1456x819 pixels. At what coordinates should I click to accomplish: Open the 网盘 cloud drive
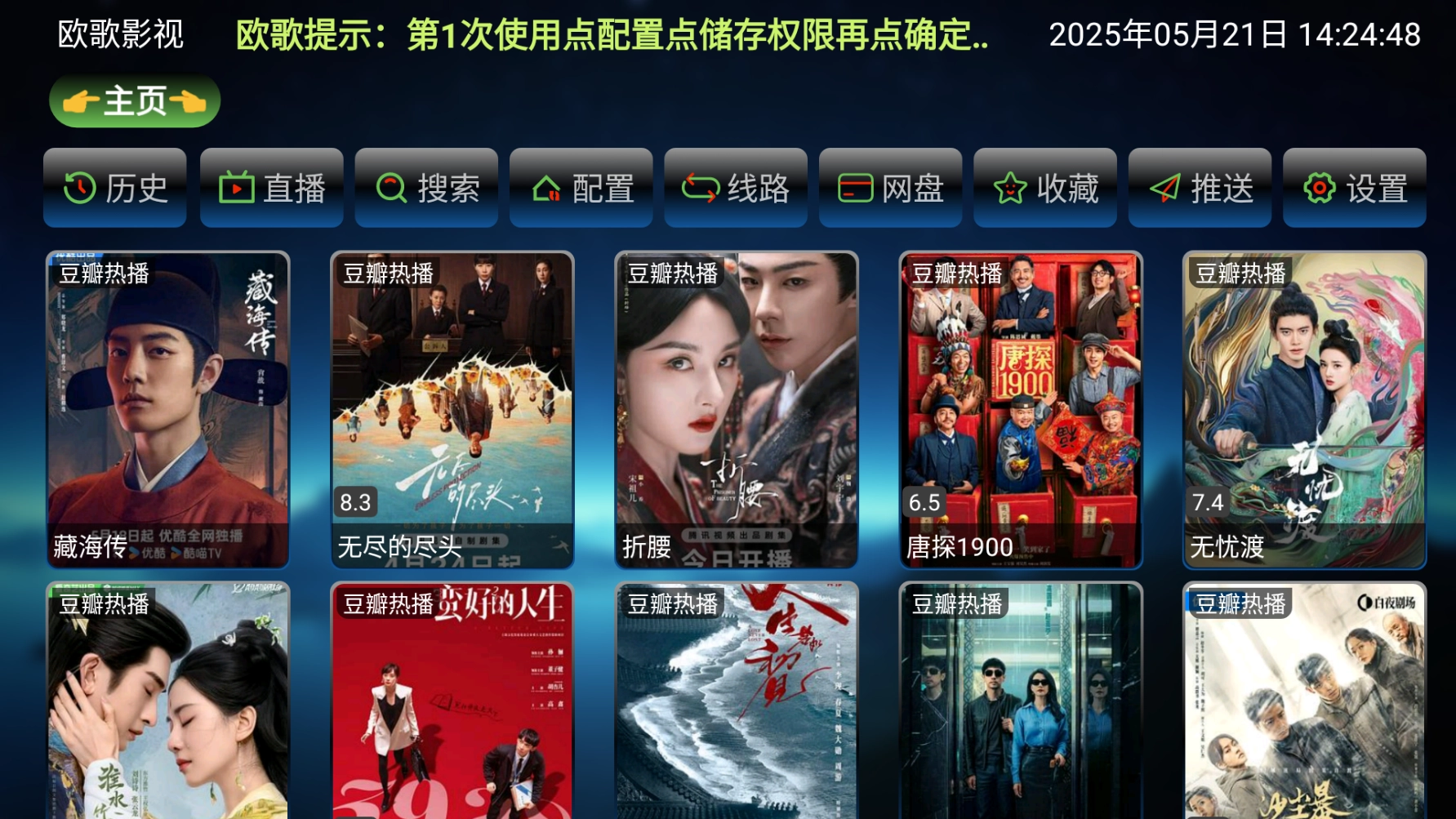tap(890, 188)
